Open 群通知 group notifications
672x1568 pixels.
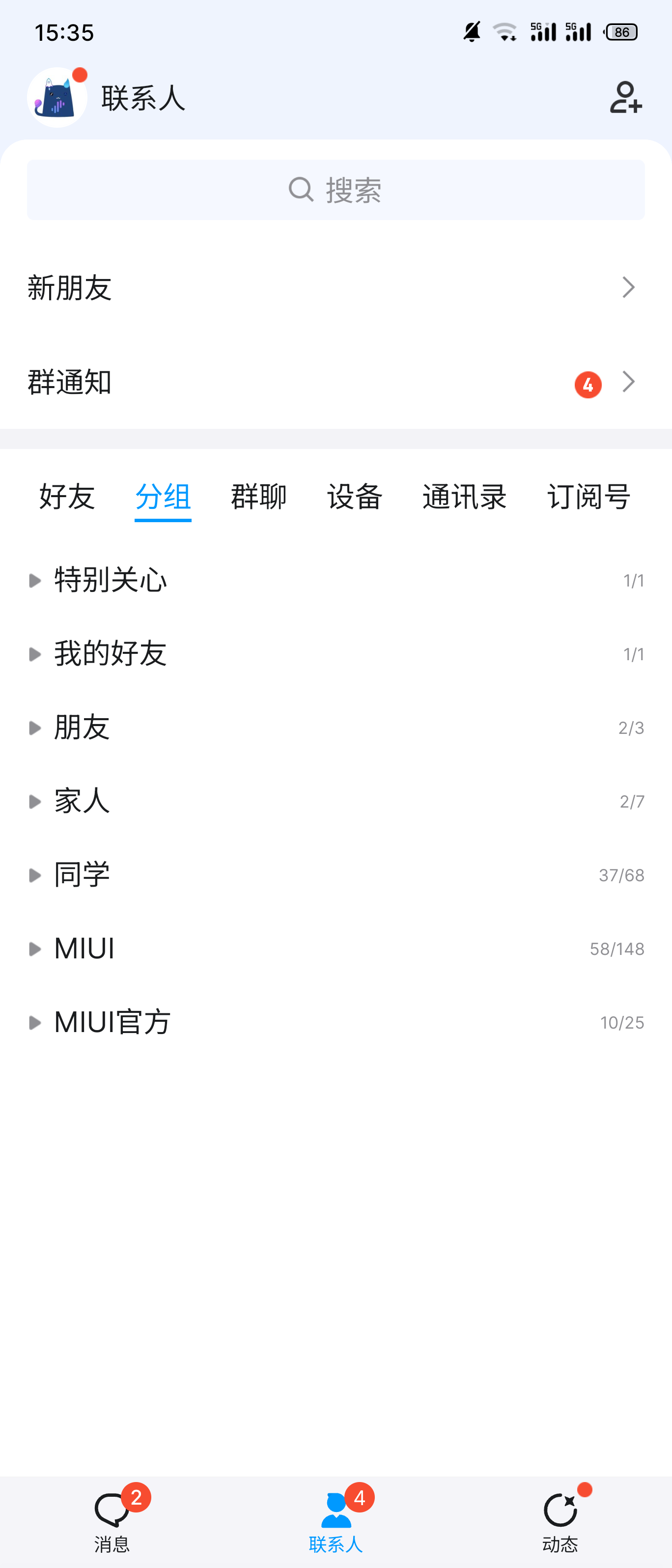(336, 382)
